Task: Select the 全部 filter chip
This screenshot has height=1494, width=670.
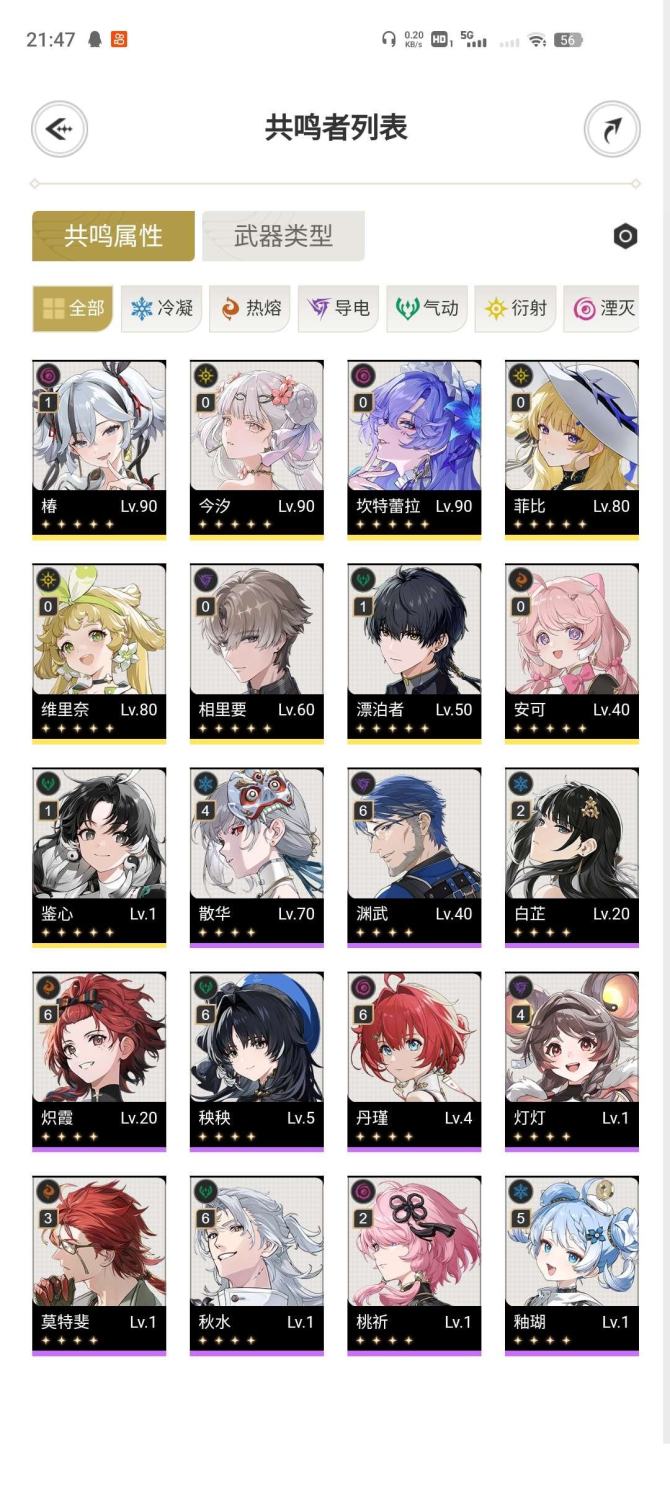Action: click(x=73, y=308)
